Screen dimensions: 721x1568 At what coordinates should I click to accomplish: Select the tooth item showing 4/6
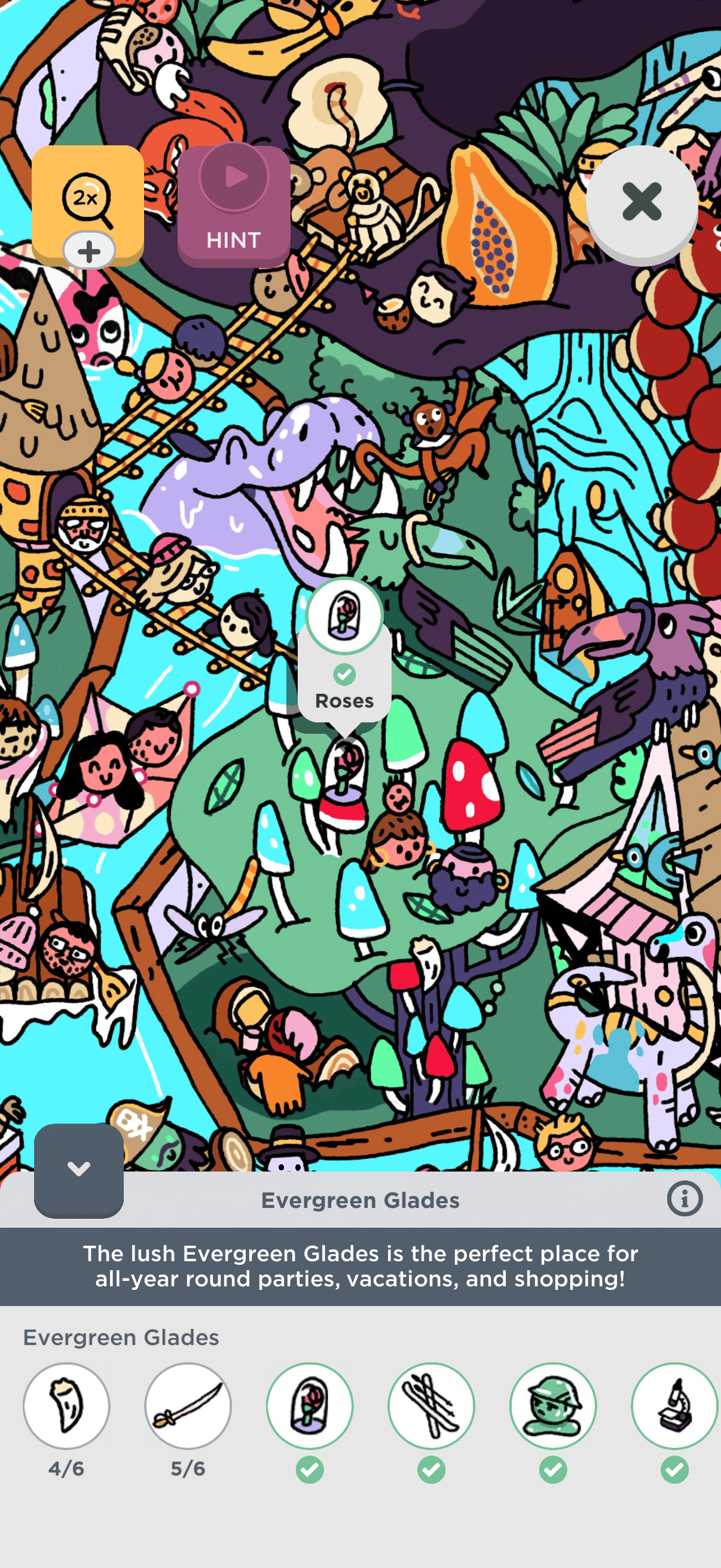pyautogui.click(x=66, y=1405)
